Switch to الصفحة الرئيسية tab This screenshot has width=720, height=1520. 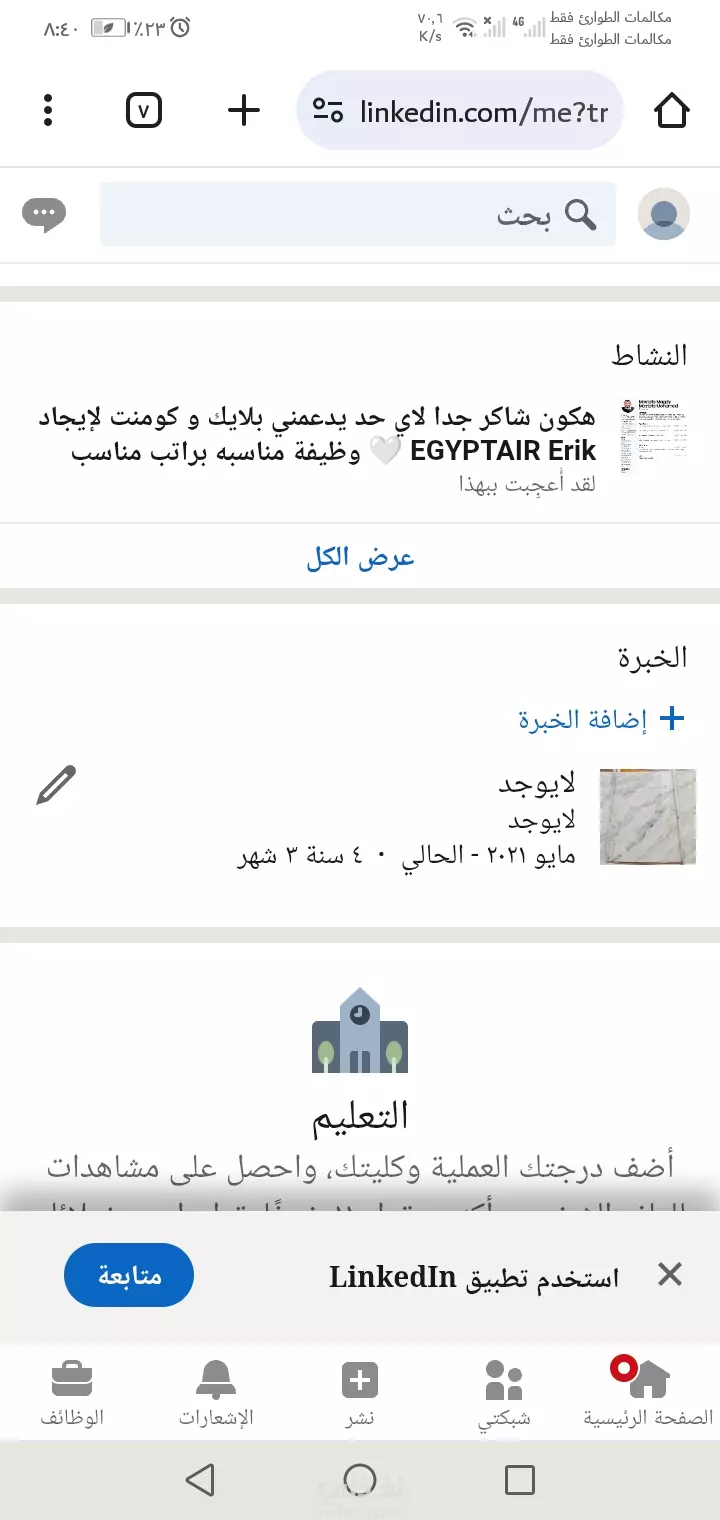click(648, 1392)
